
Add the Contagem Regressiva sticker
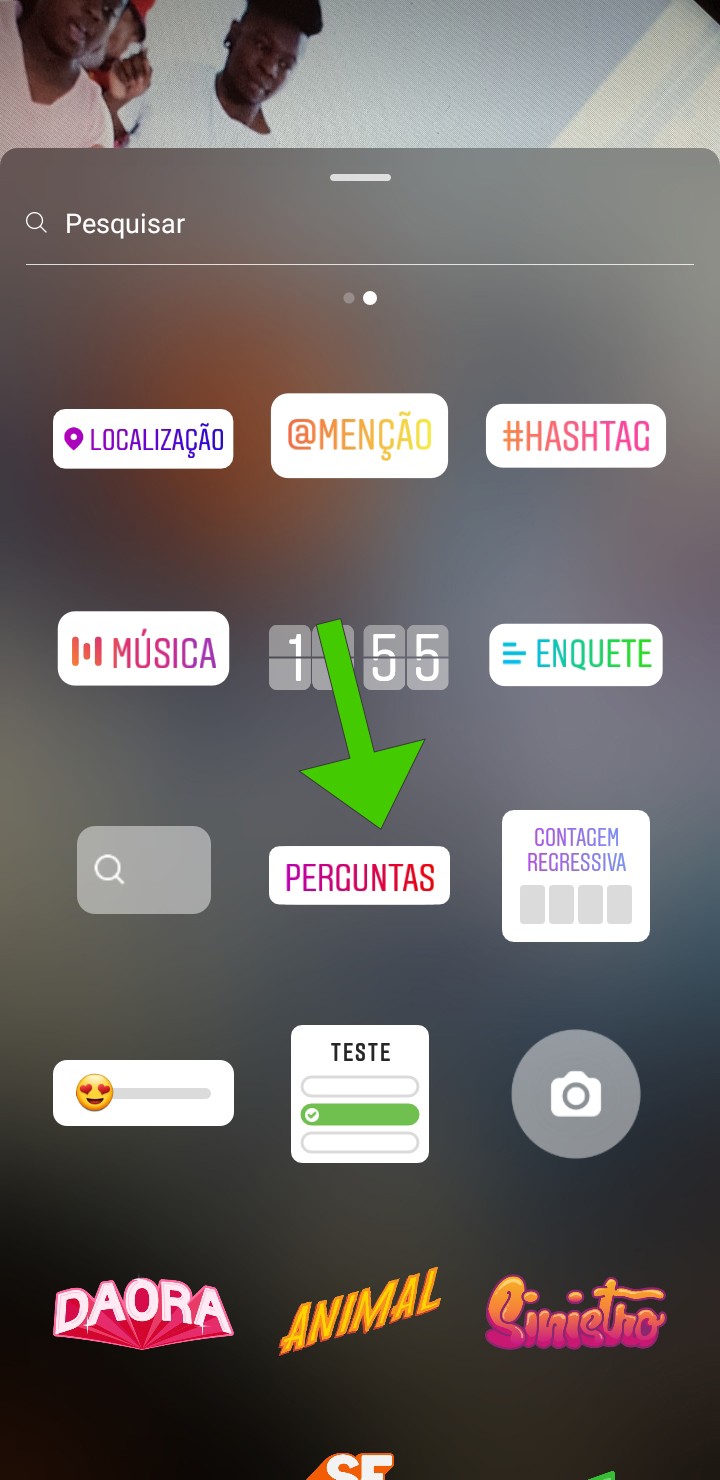(576, 876)
